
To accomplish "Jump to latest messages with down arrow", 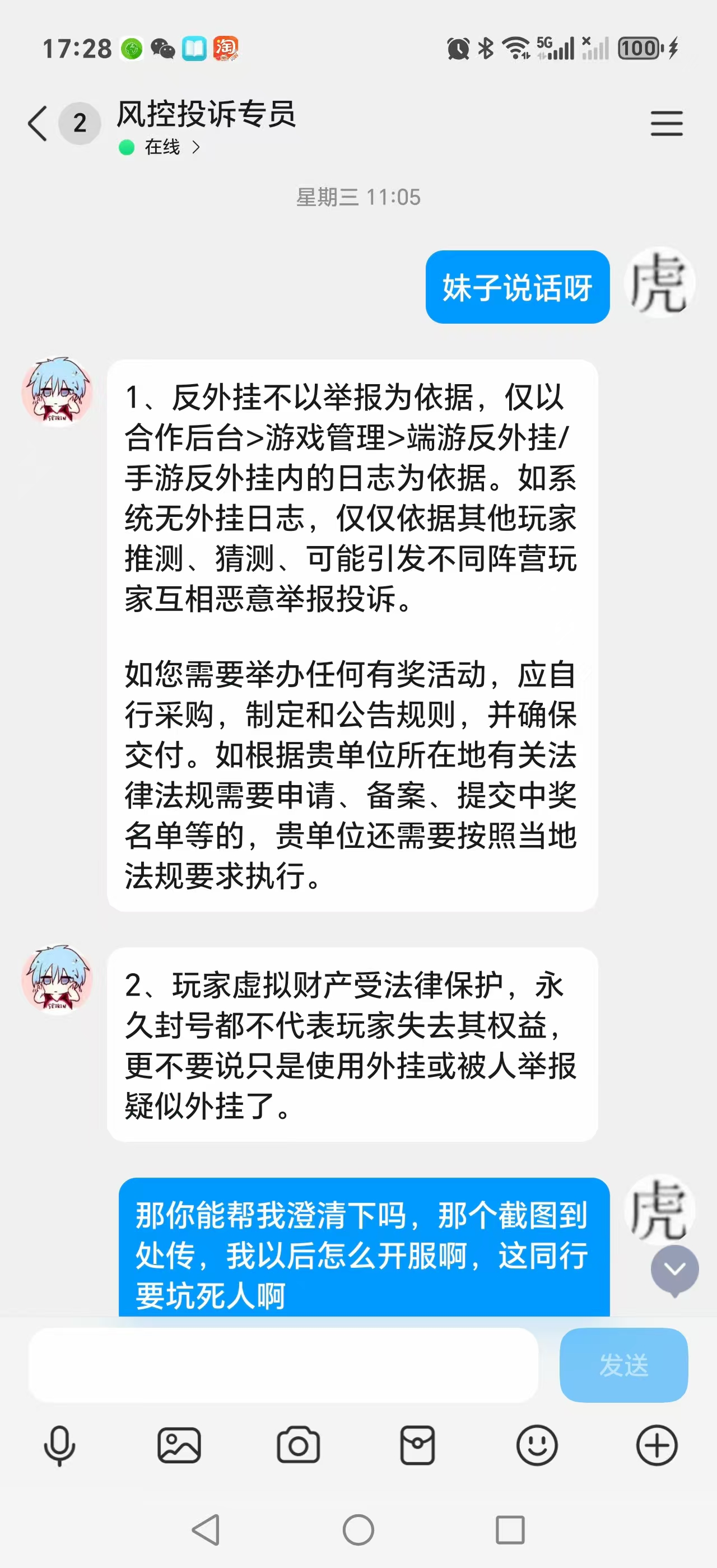I will (674, 1269).
